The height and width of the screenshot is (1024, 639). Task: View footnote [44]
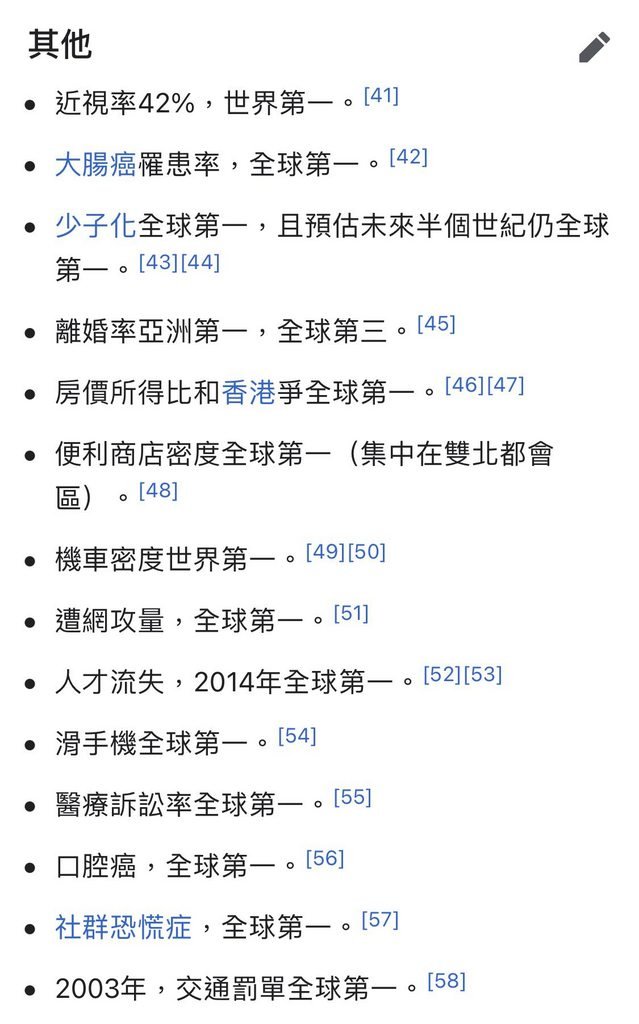coord(200,263)
